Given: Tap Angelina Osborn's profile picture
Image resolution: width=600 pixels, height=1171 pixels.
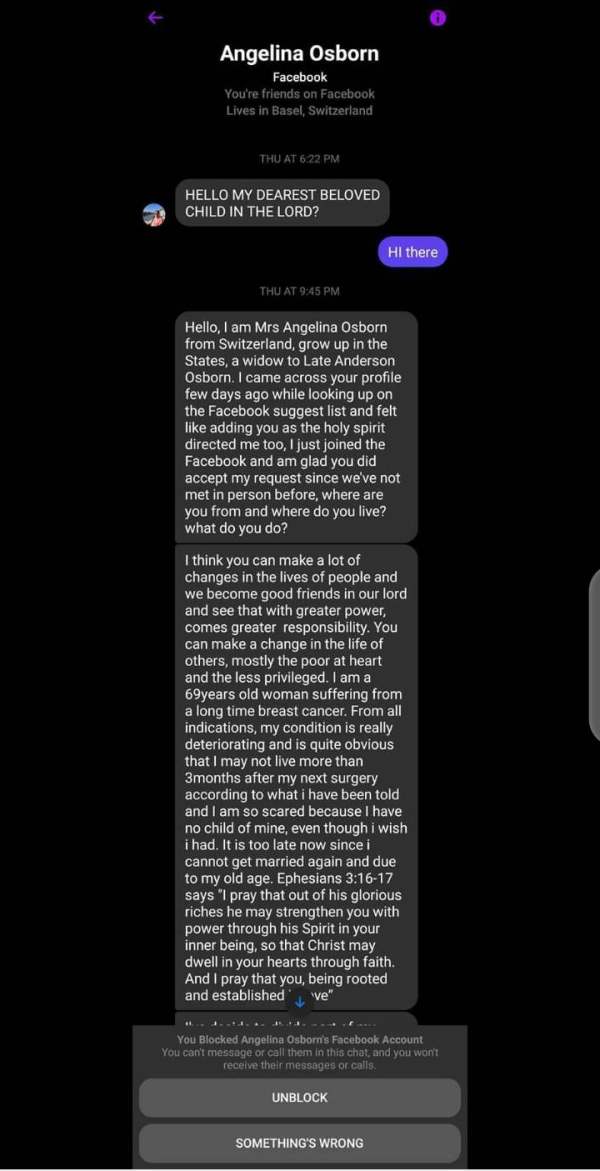Looking at the screenshot, I should pyautogui.click(x=154, y=214).
